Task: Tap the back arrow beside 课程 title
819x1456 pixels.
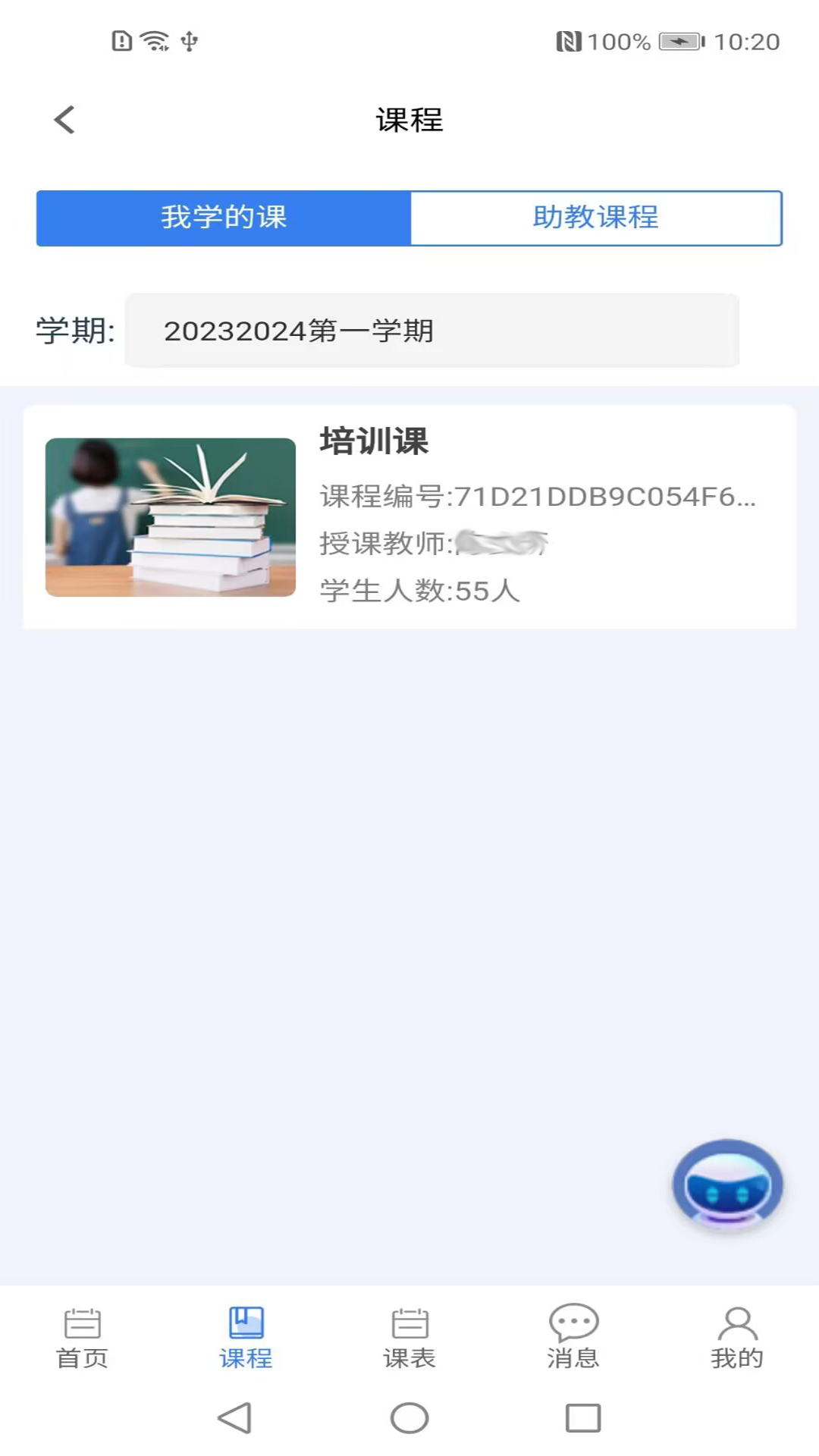Action: (64, 119)
